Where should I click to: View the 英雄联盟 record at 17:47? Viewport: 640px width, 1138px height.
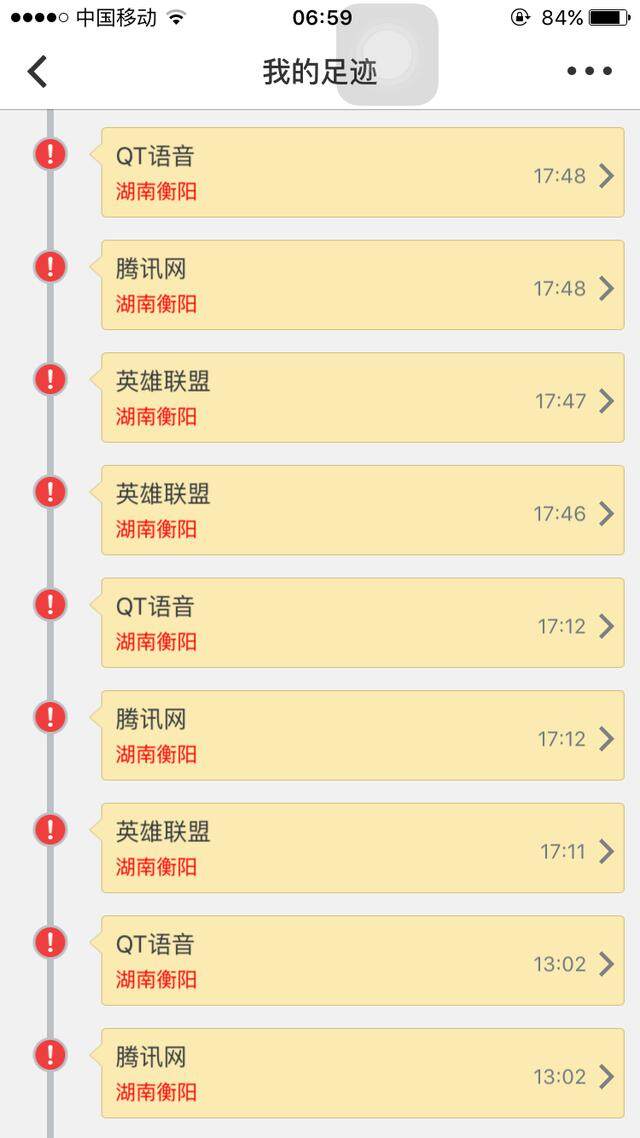point(362,397)
